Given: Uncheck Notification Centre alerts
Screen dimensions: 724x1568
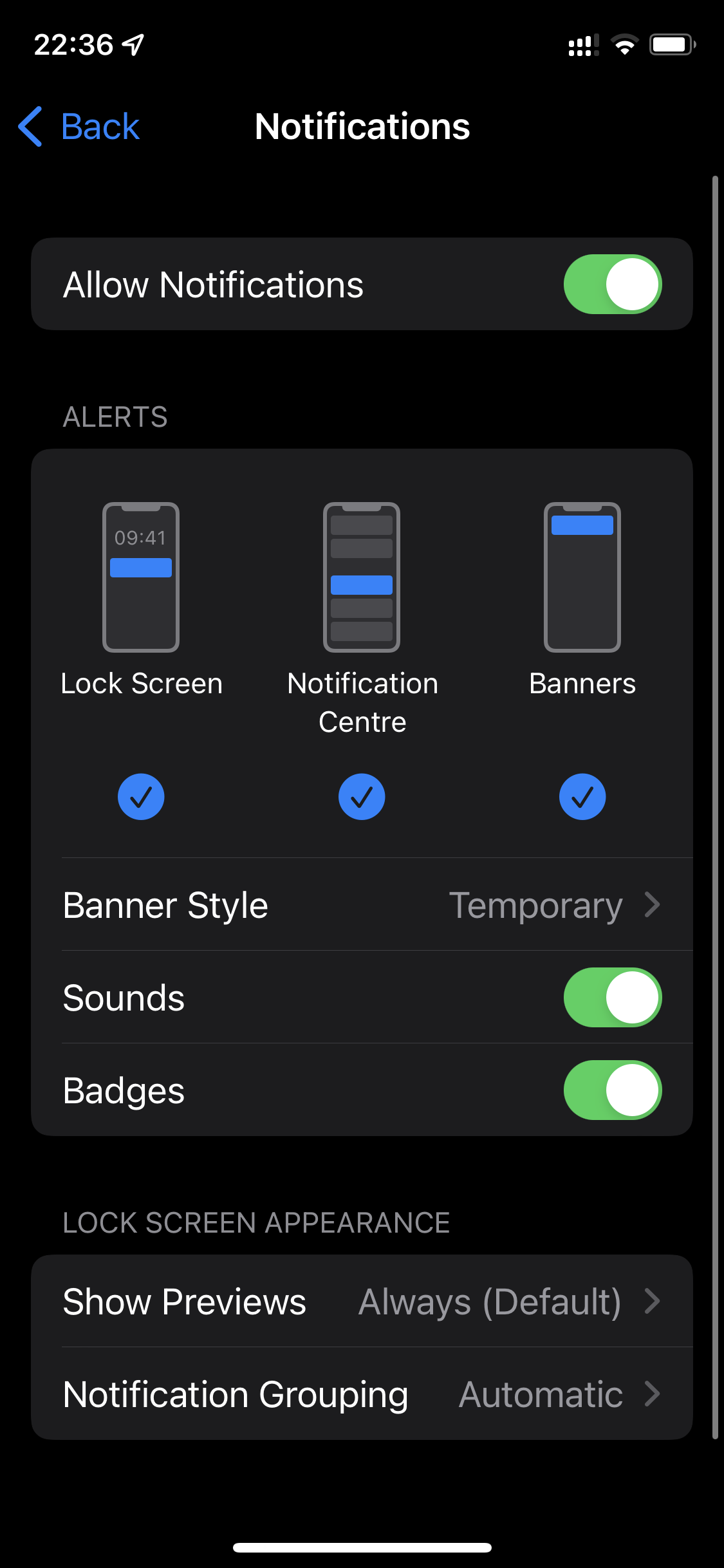Looking at the screenshot, I should [362, 797].
